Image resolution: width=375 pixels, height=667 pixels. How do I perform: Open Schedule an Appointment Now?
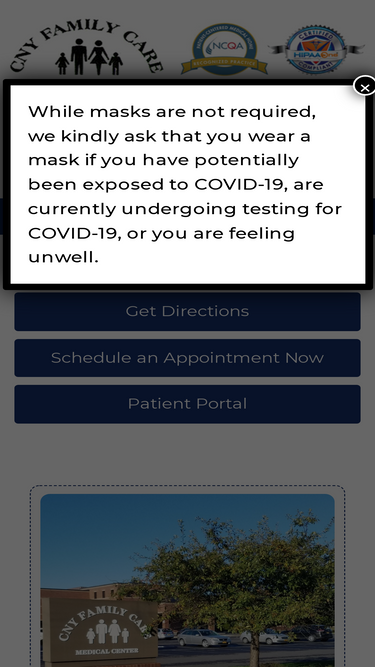click(188, 358)
